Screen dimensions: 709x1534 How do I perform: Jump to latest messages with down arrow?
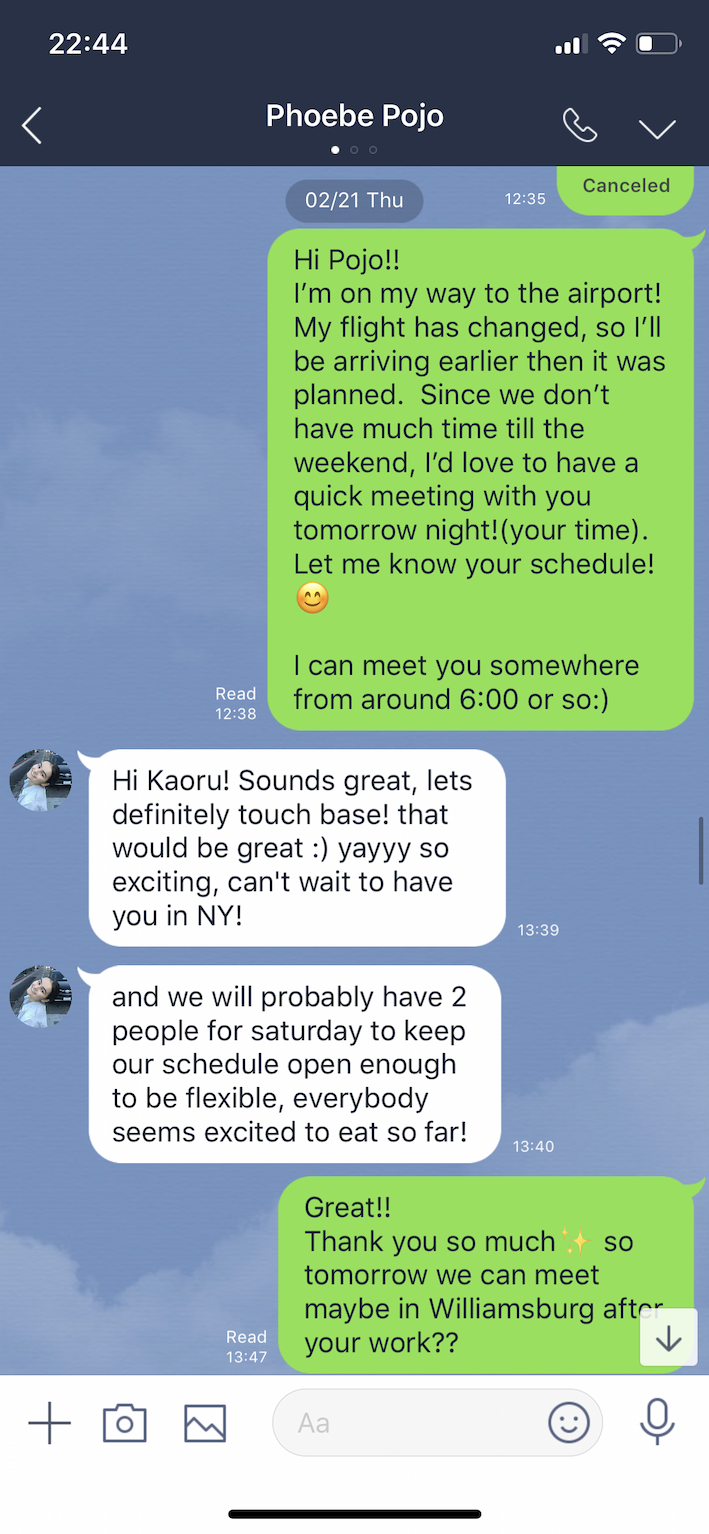pyautogui.click(x=668, y=1338)
